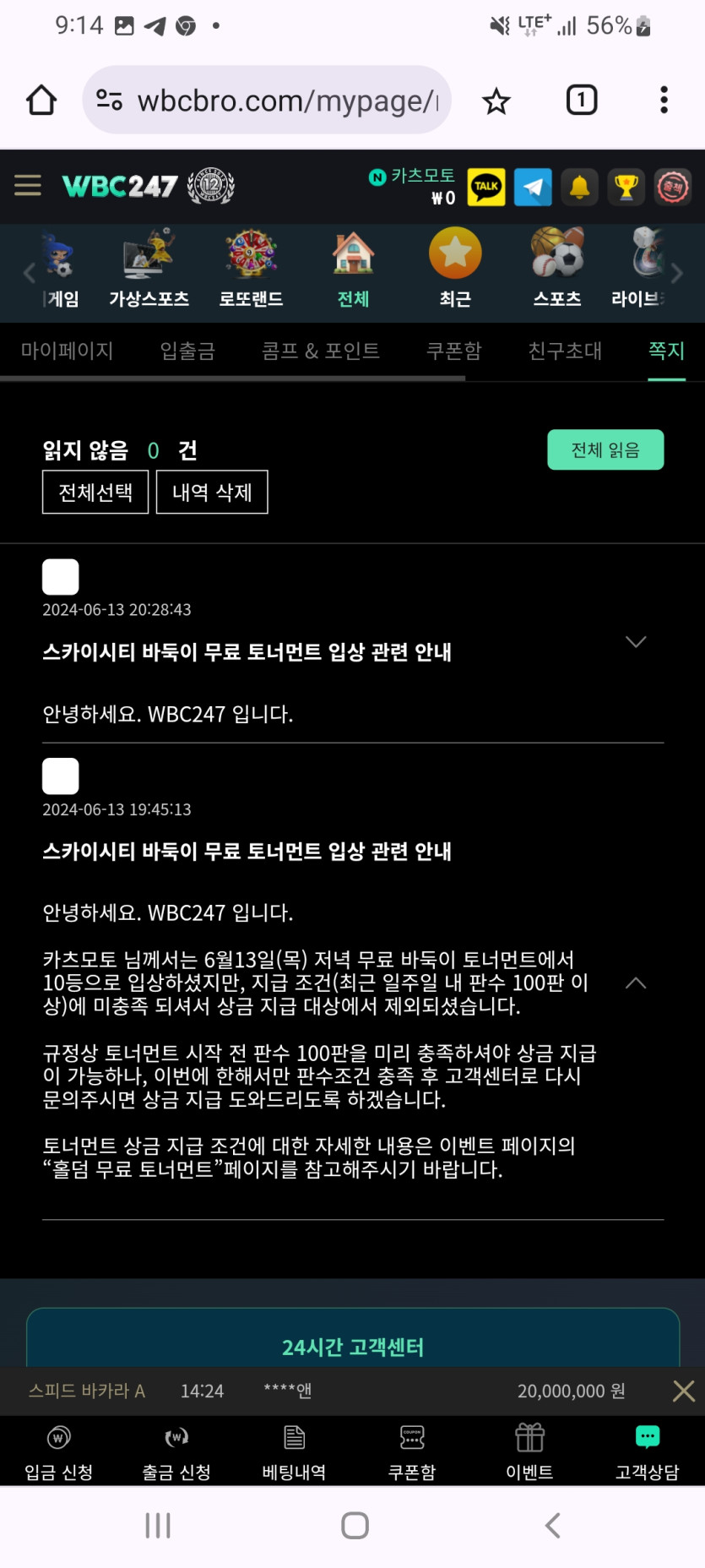Open 고객상담 chat in bottom bar
The width and height of the screenshot is (705, 1568).
647,1451
